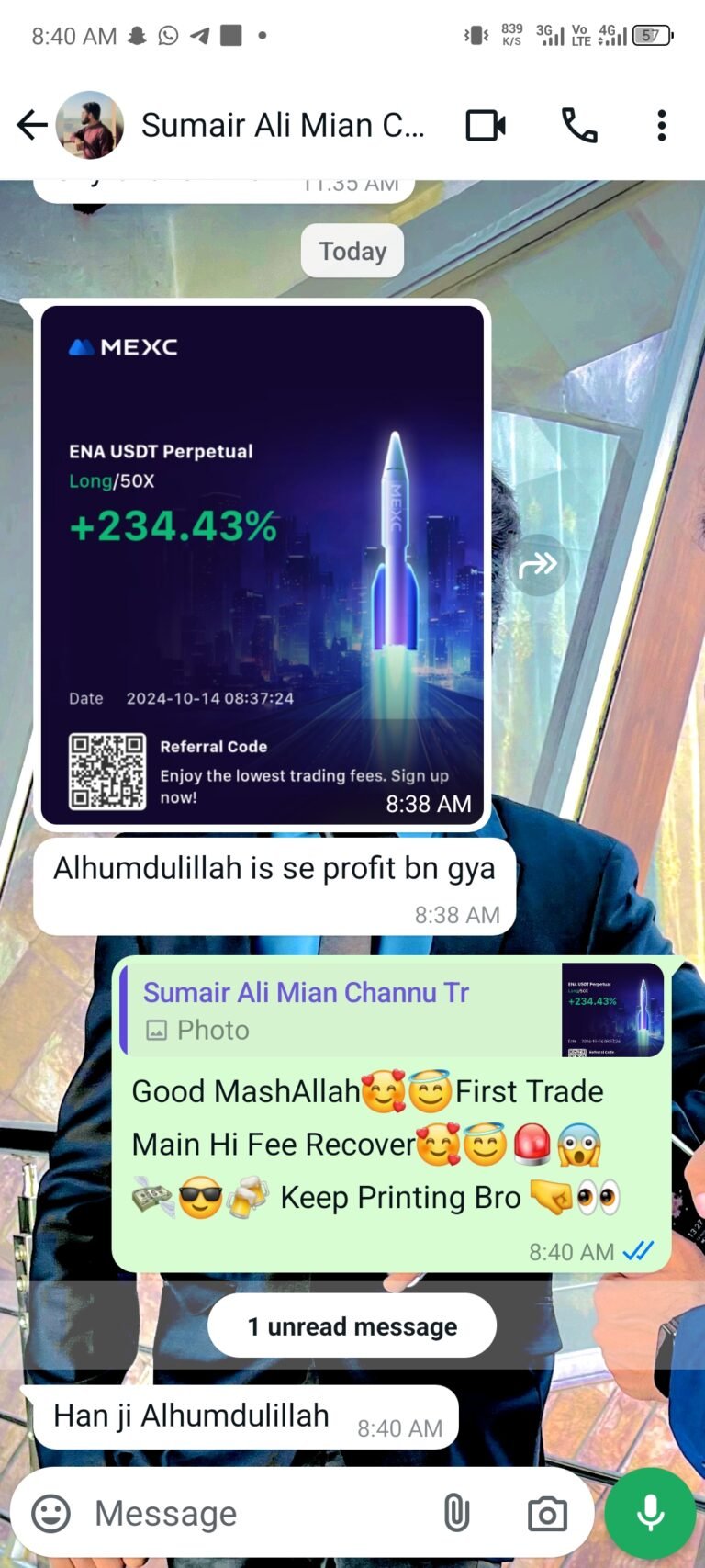The height and width of the screenshot is (1568, 705).
Task: Open the emoji picker
Action: pos(50,1513)
